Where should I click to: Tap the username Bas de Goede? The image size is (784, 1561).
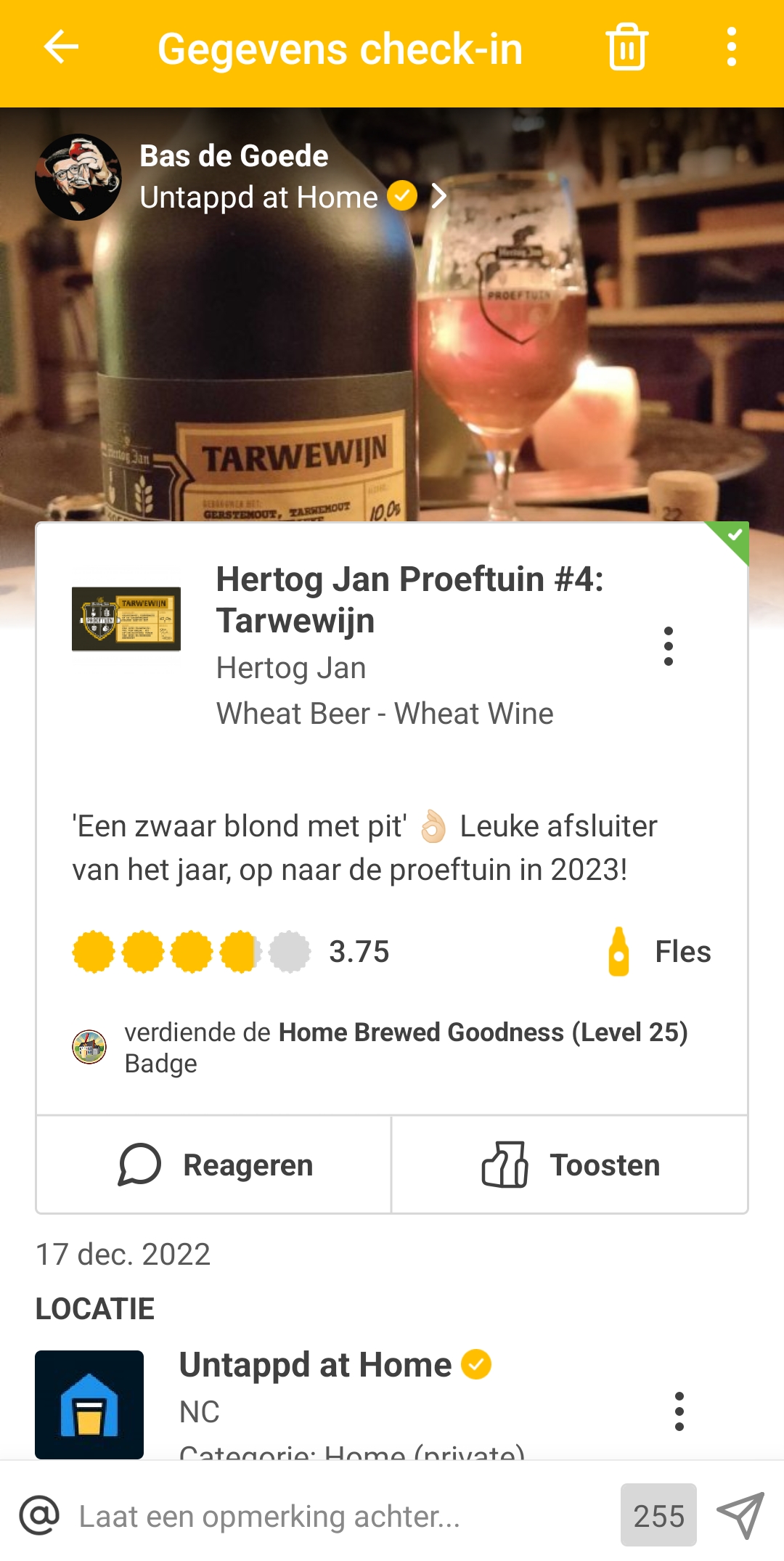click(232, 155)
